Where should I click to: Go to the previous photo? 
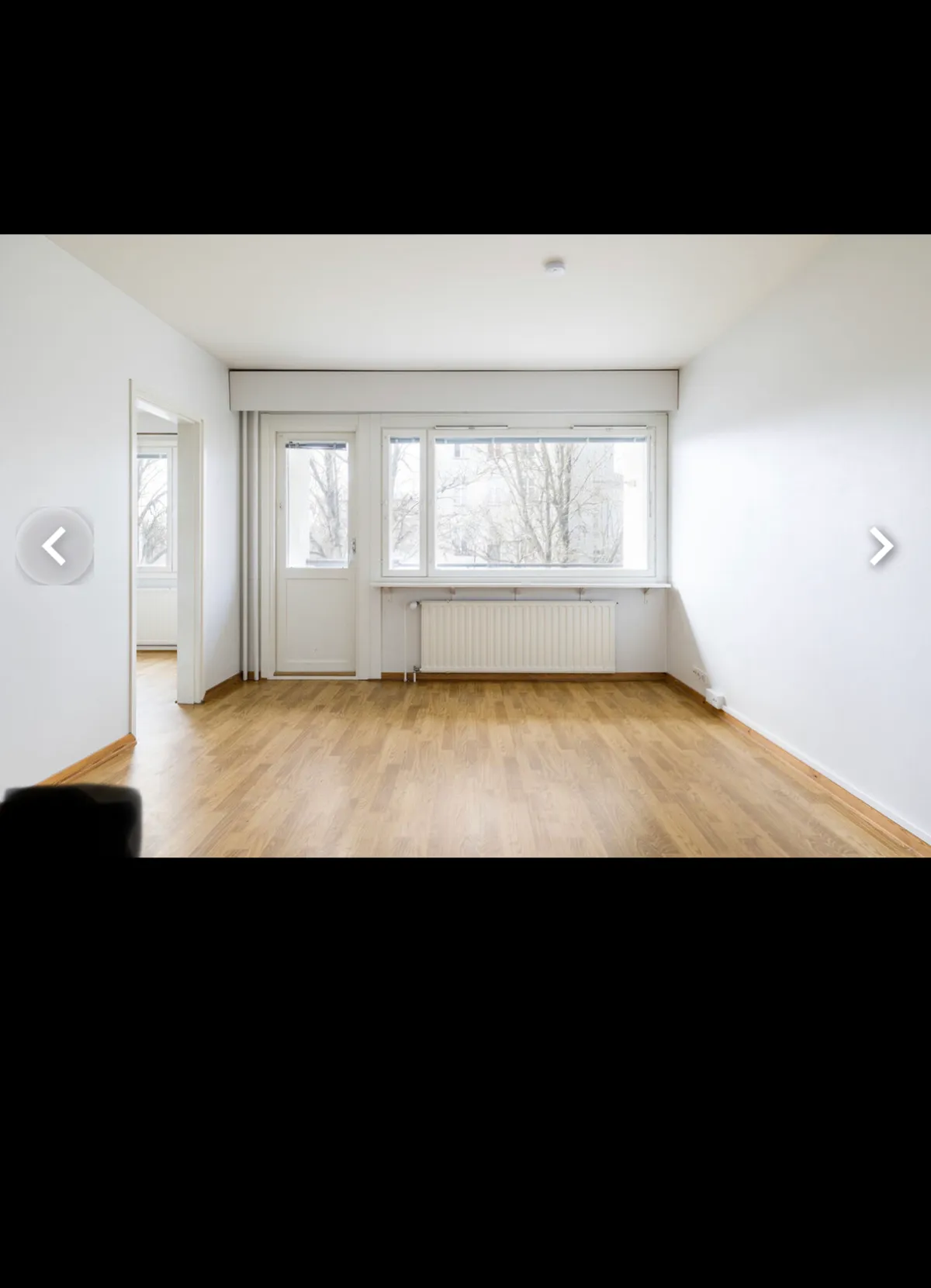54,546
